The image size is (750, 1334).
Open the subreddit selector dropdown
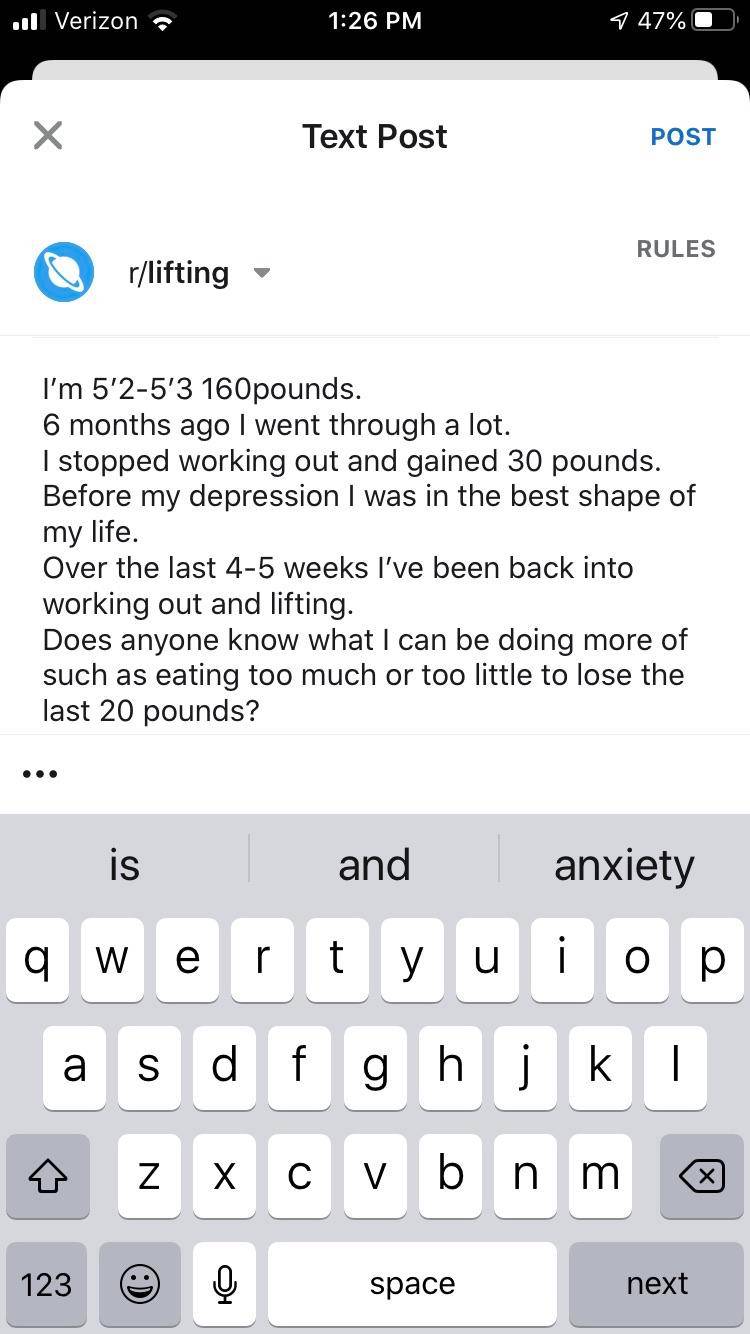261,271
